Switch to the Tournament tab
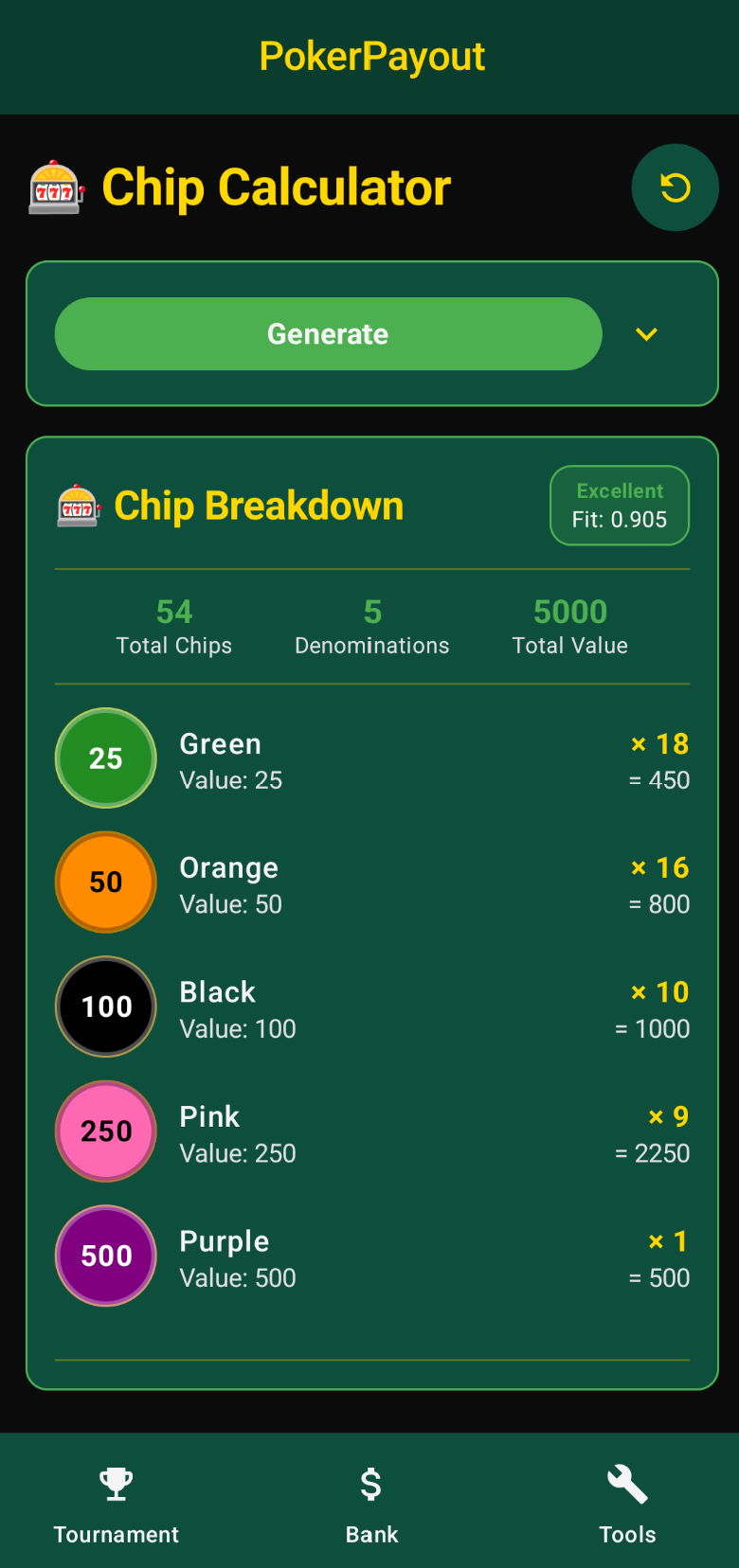 click(x=116, y=1501)
